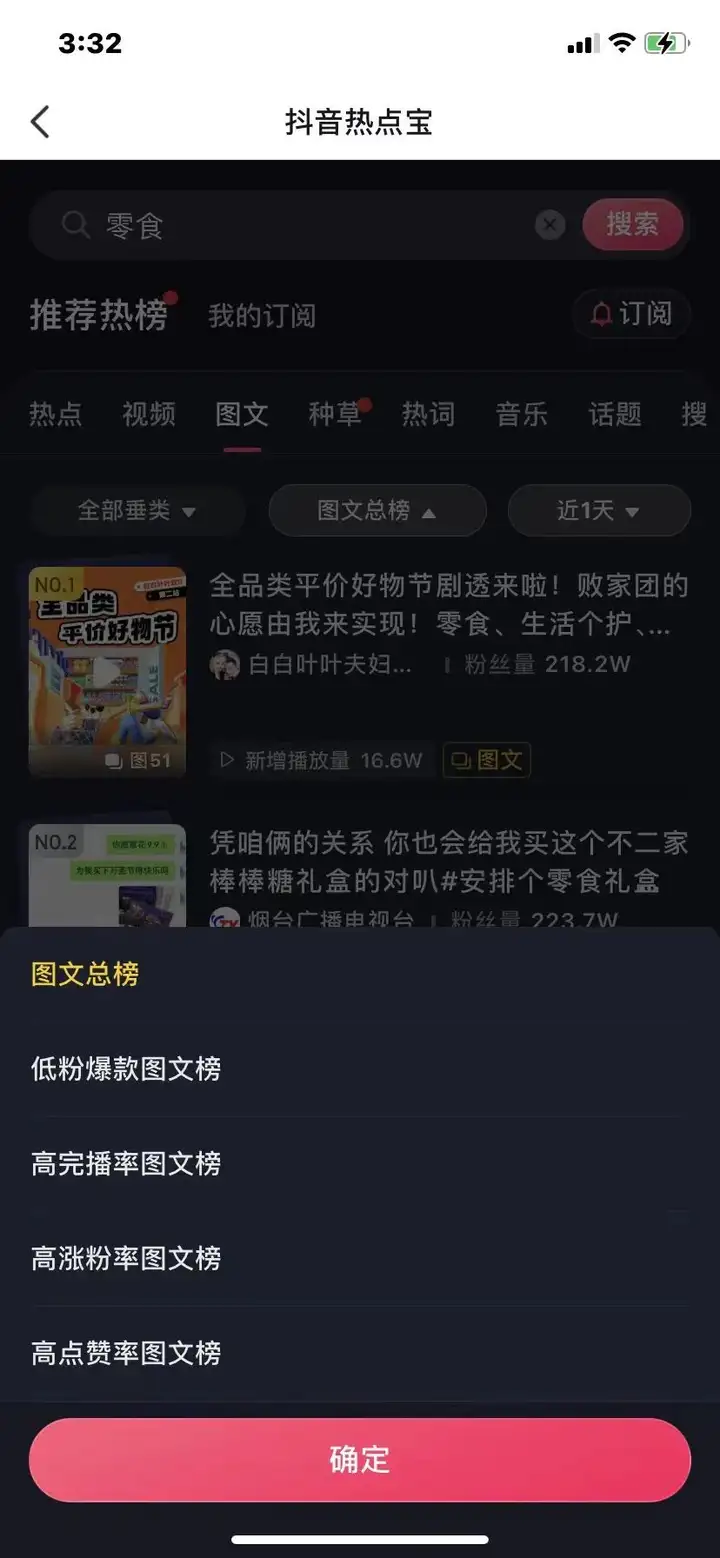Open the 热词 tab

pyautogui.click(x=428, y=414)
